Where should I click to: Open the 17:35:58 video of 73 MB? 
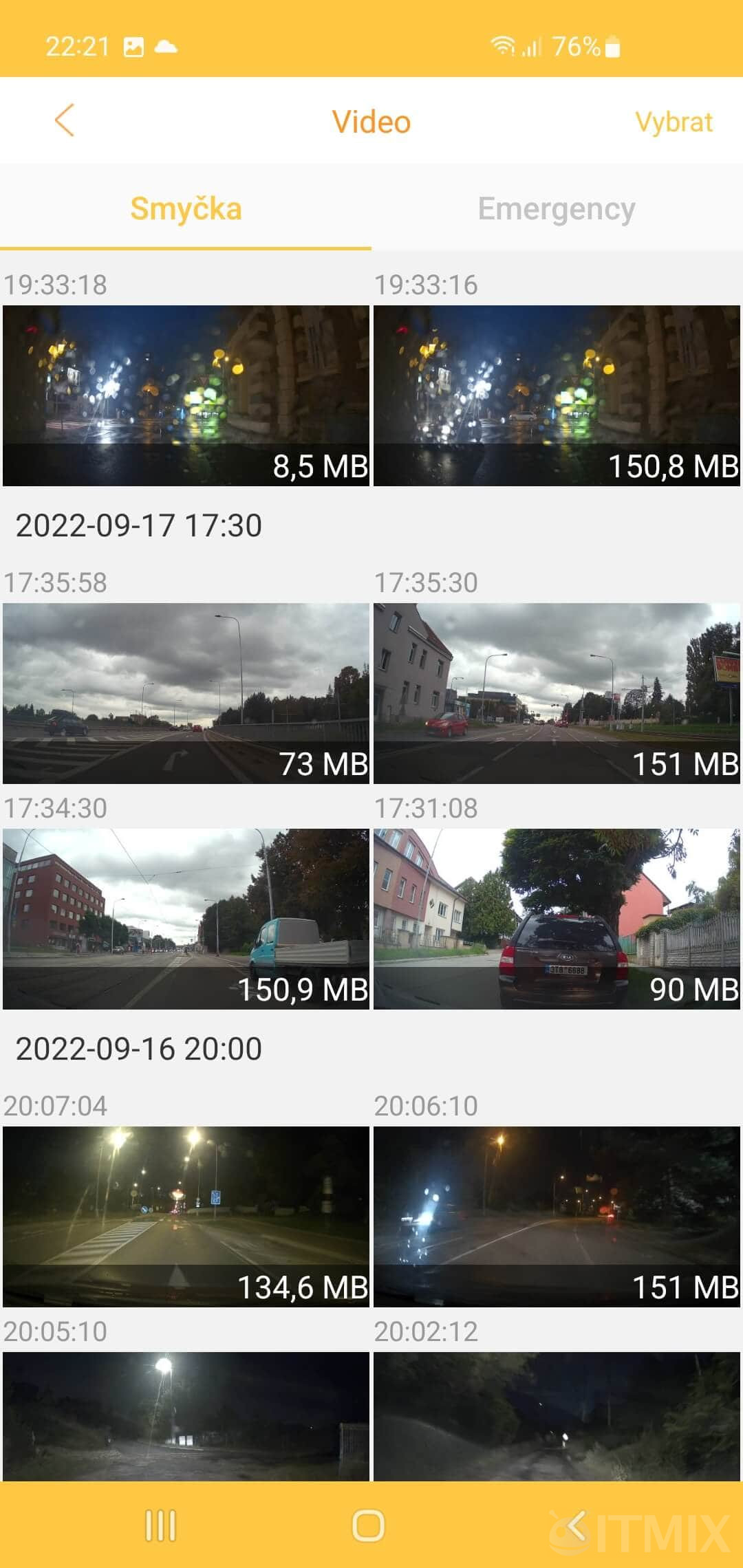coord(186,693)
